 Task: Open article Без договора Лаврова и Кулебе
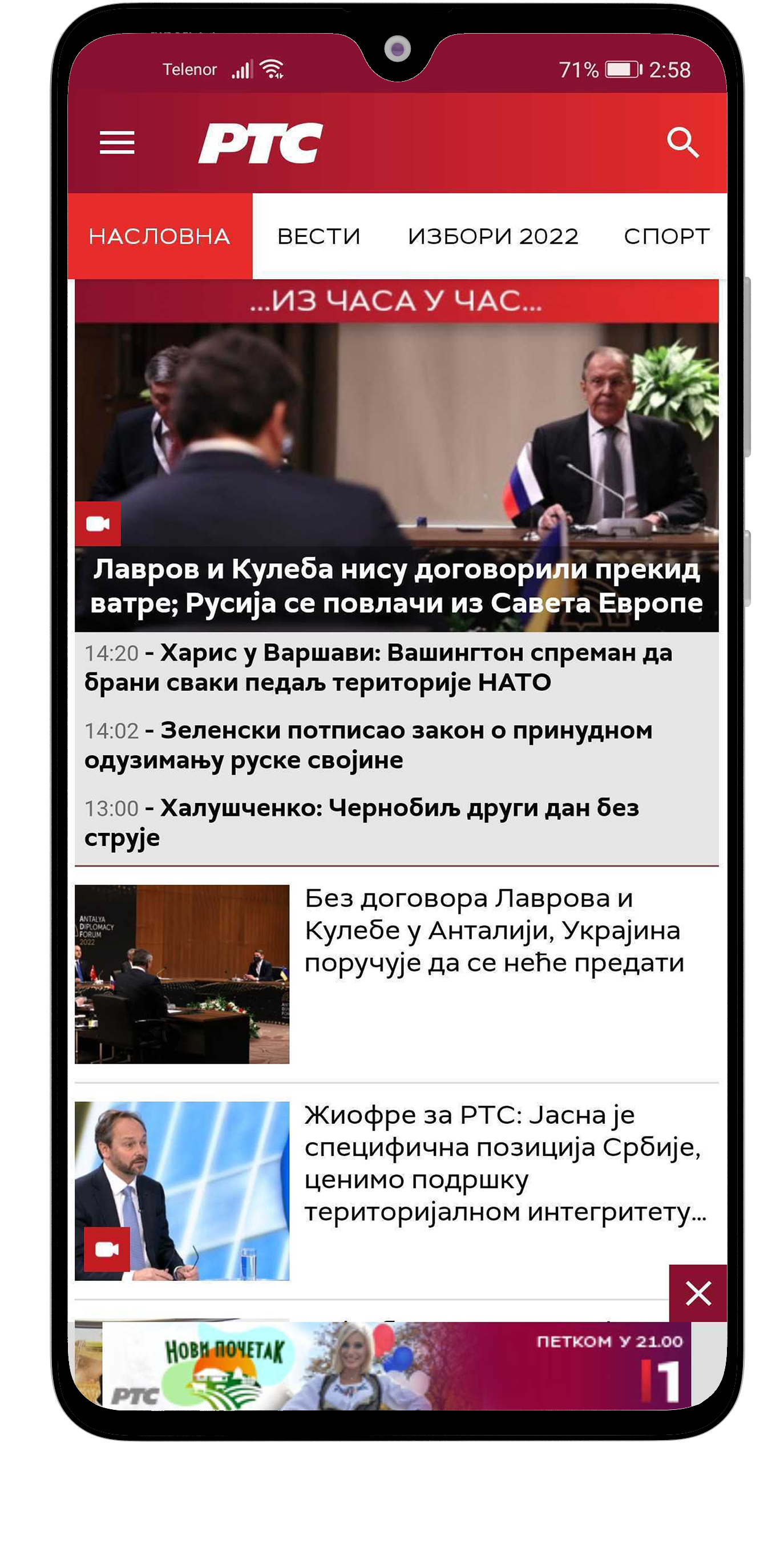click(494, 930)
